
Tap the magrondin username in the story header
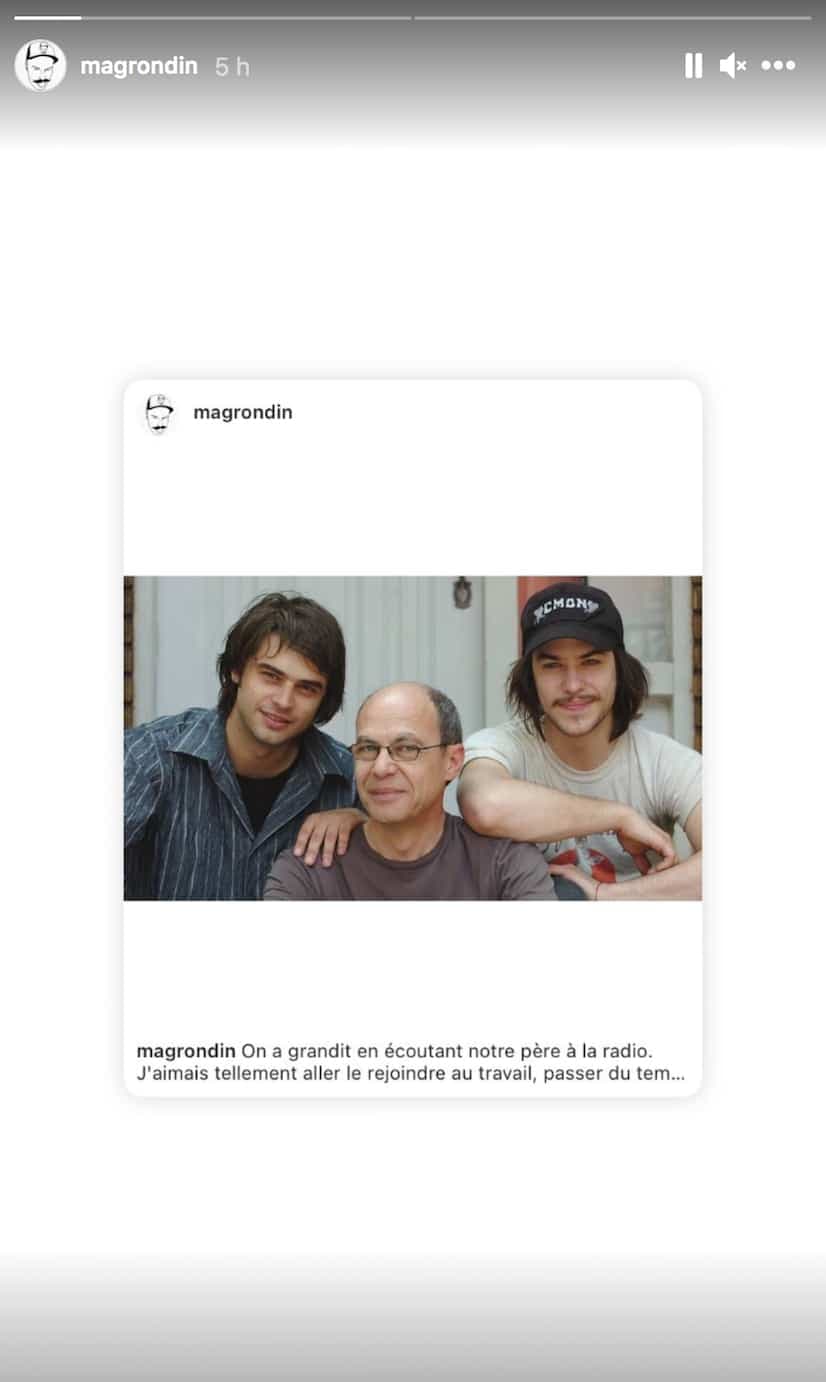click(x=139, y=67)
